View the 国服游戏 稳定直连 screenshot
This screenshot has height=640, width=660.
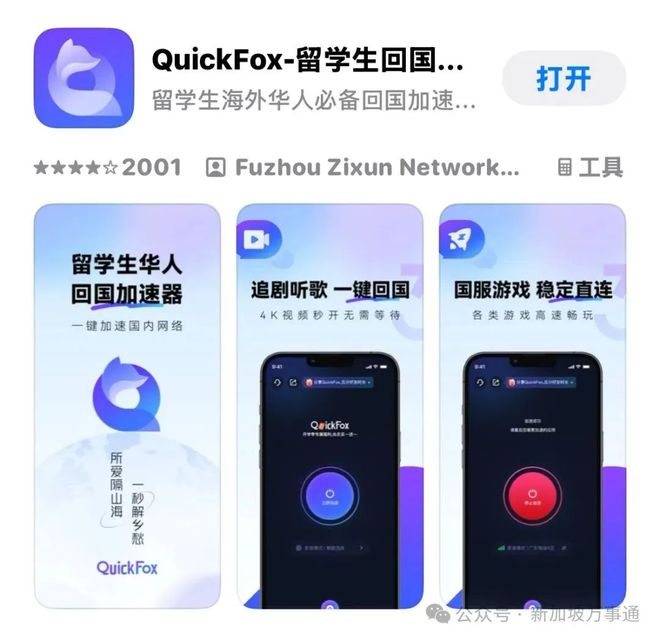[x=532, y=405]
